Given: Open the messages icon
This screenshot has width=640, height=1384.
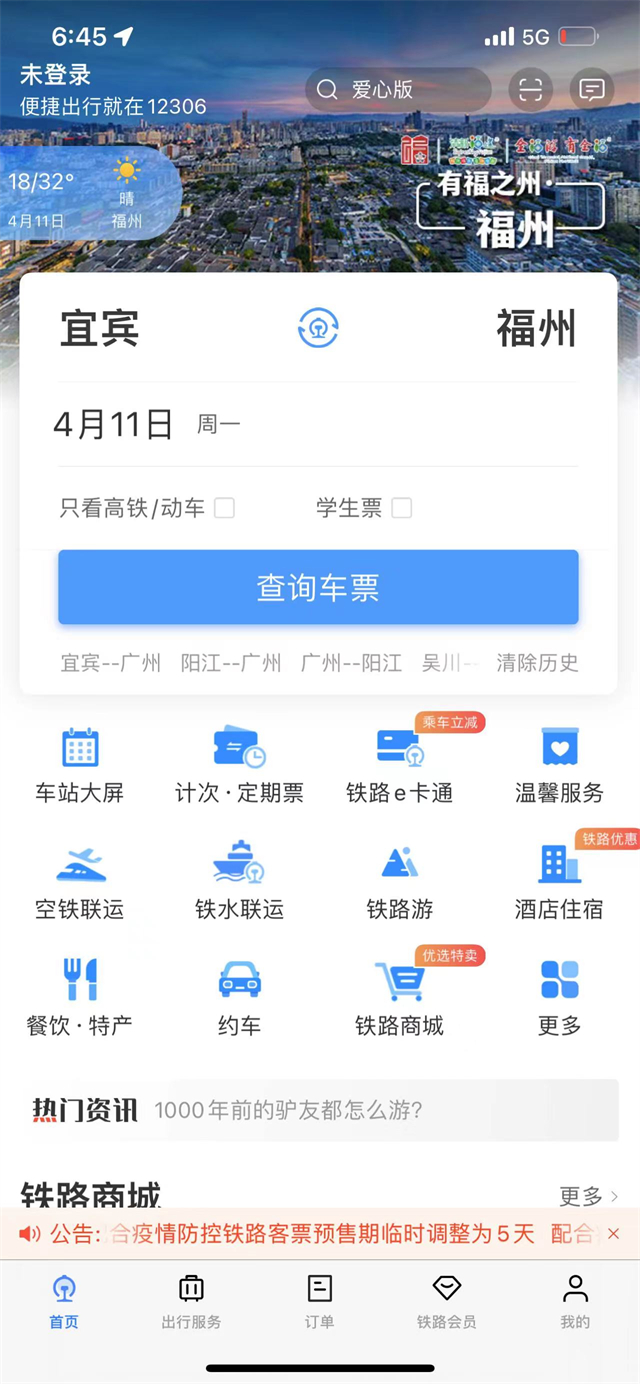Looking at the screenshot, I should [592, 90].
